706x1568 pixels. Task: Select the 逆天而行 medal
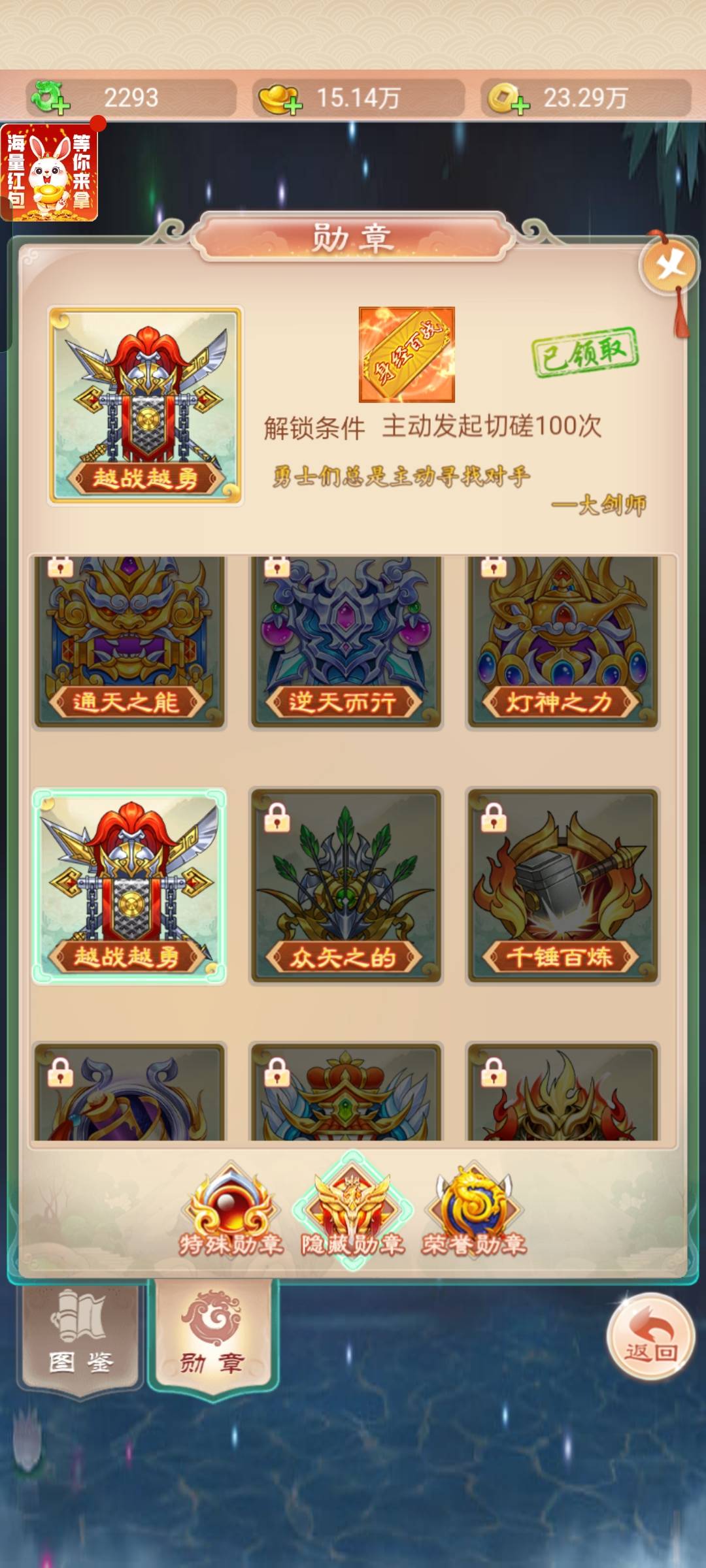pos(346,642)
